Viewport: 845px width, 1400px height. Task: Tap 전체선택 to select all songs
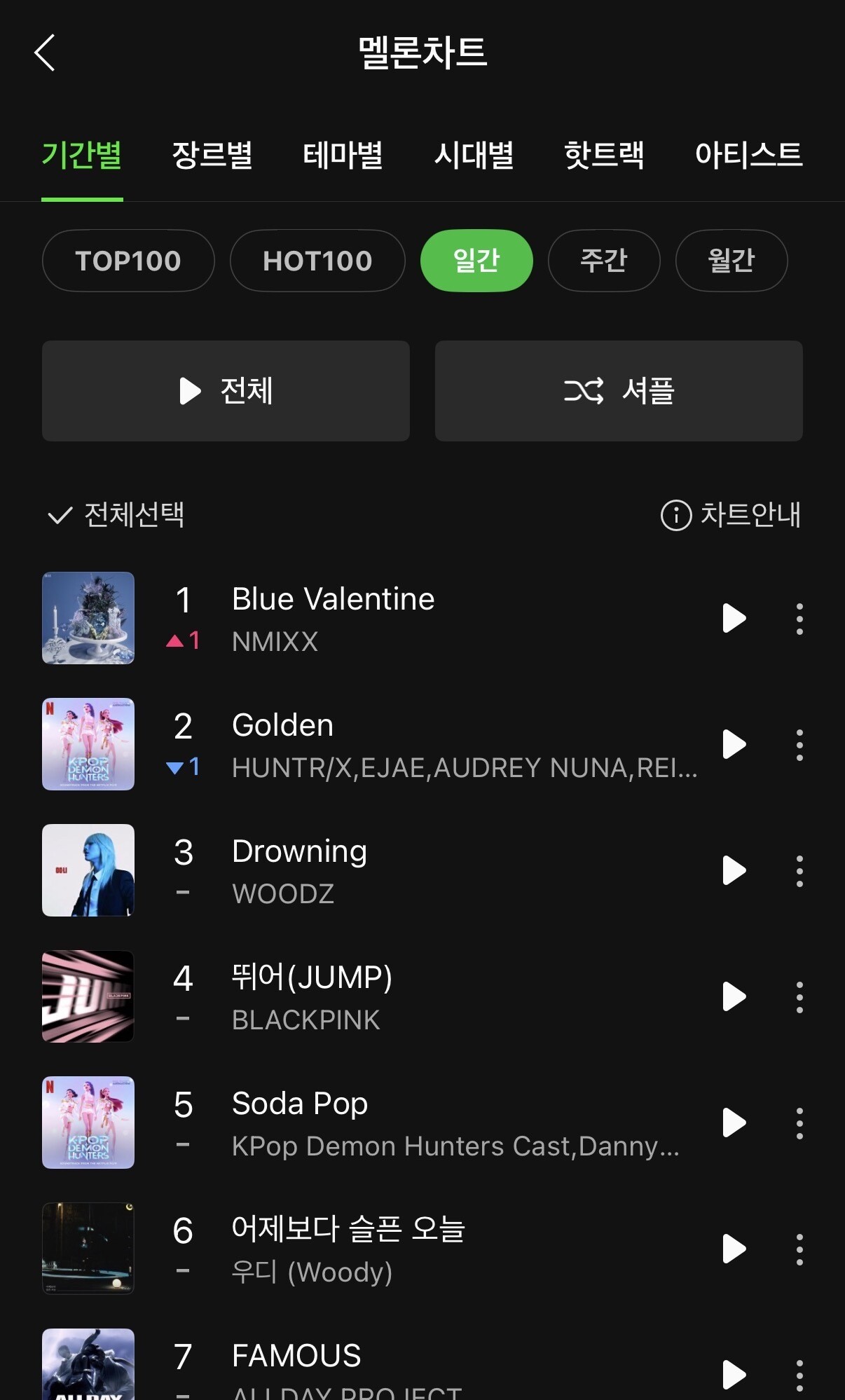pos(116,515)
